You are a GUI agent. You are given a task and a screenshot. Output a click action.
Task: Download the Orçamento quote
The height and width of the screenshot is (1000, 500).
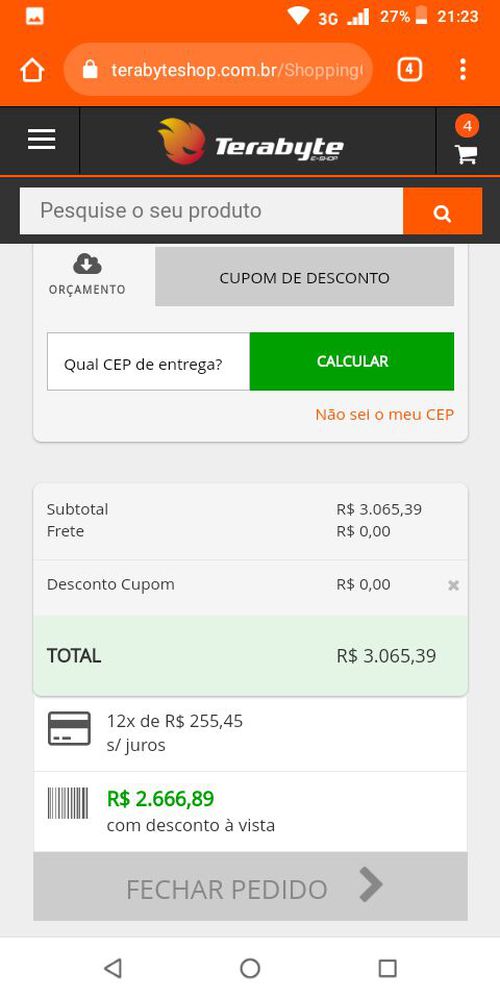[x=87, y=274]
